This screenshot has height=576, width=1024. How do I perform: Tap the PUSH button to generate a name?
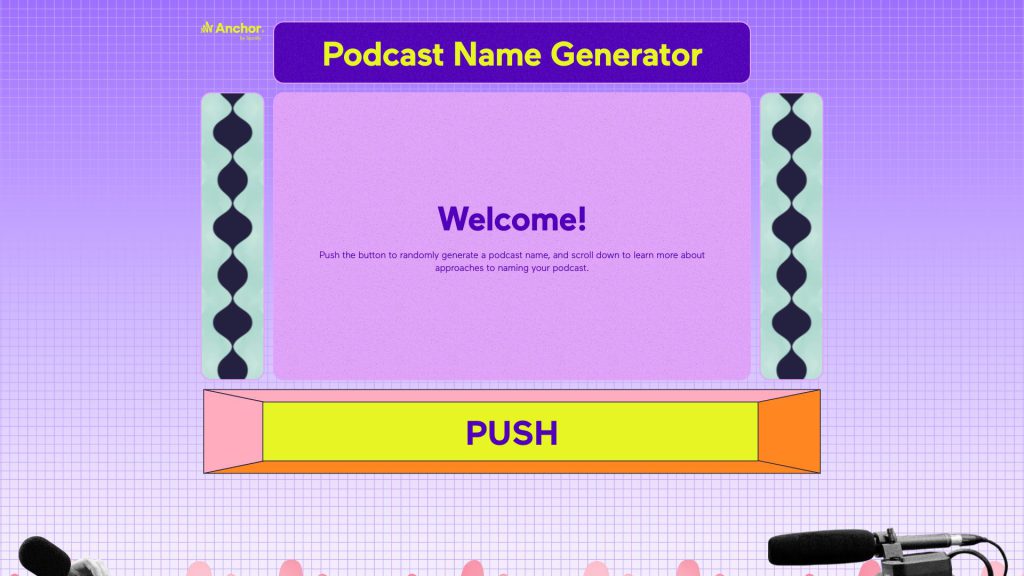point(511,432)
